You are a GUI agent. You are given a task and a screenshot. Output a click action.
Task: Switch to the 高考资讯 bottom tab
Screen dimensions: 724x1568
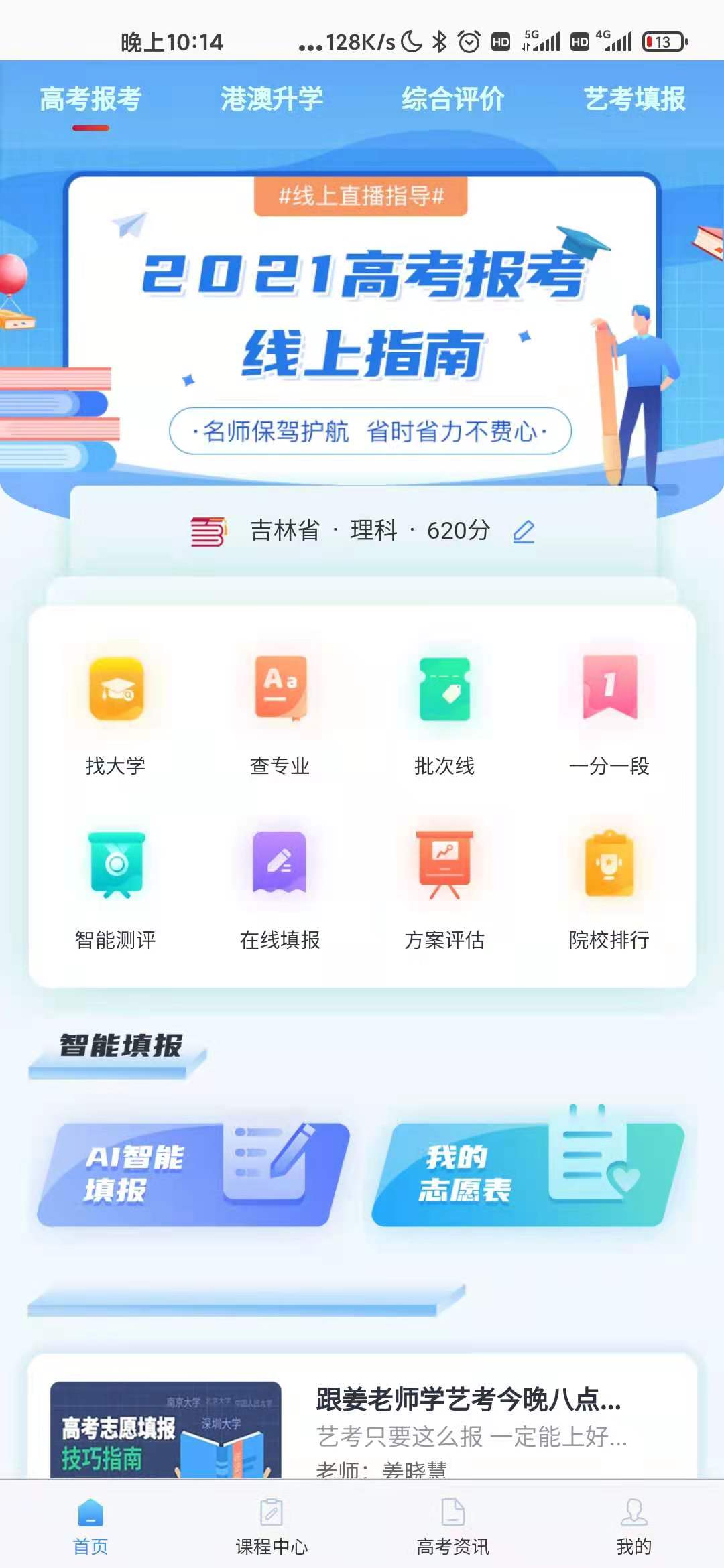coord(452,1528)
